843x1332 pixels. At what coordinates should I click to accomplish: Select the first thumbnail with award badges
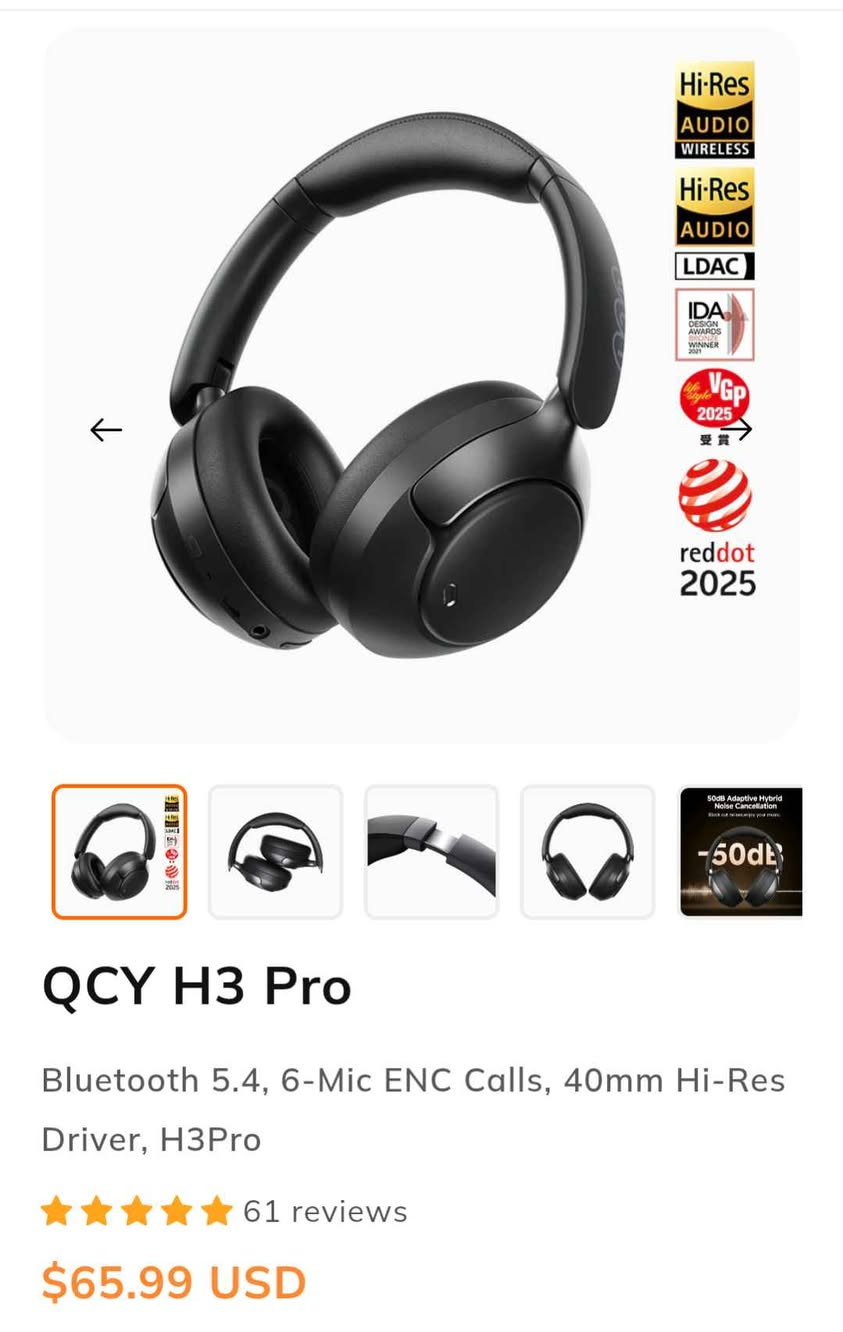(120, 852)
